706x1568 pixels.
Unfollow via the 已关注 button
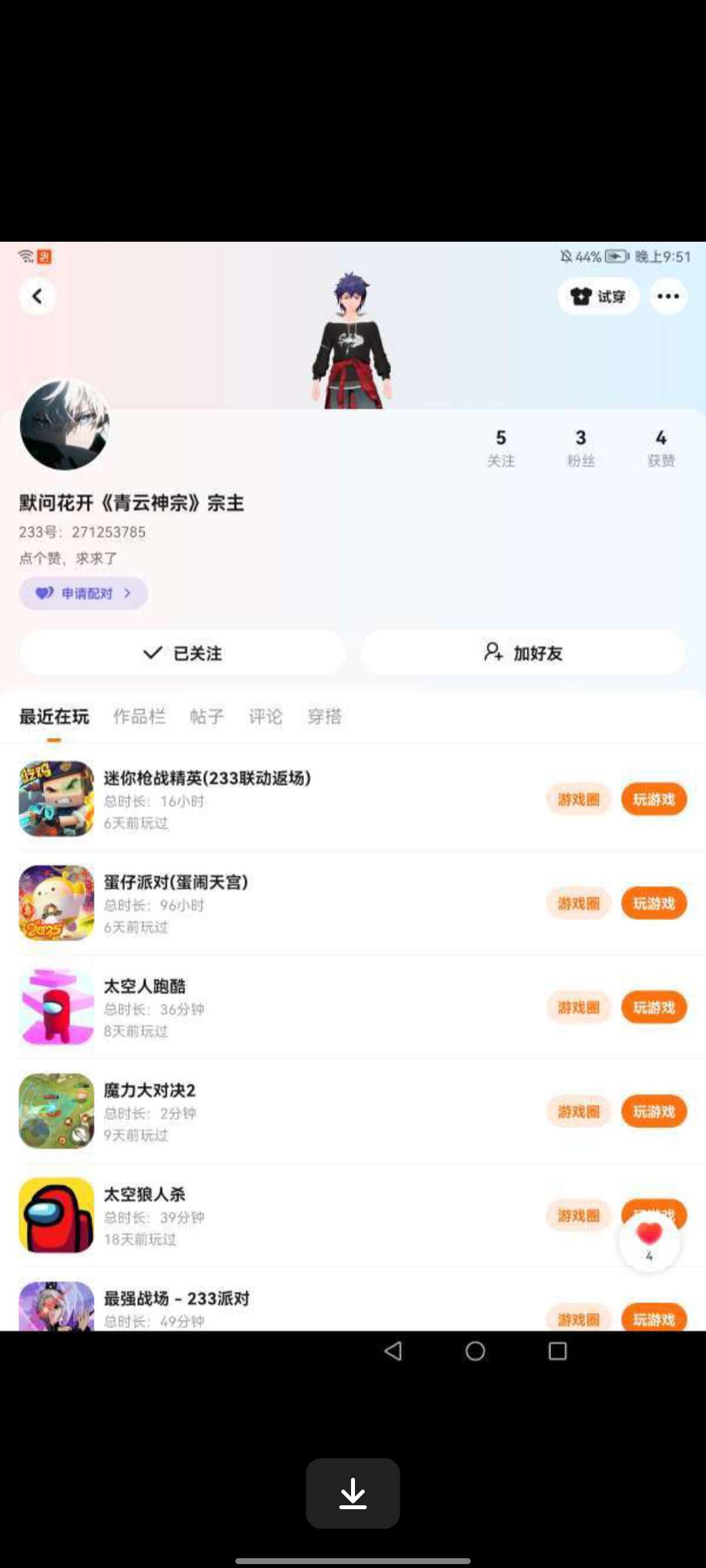click(182, 653)
